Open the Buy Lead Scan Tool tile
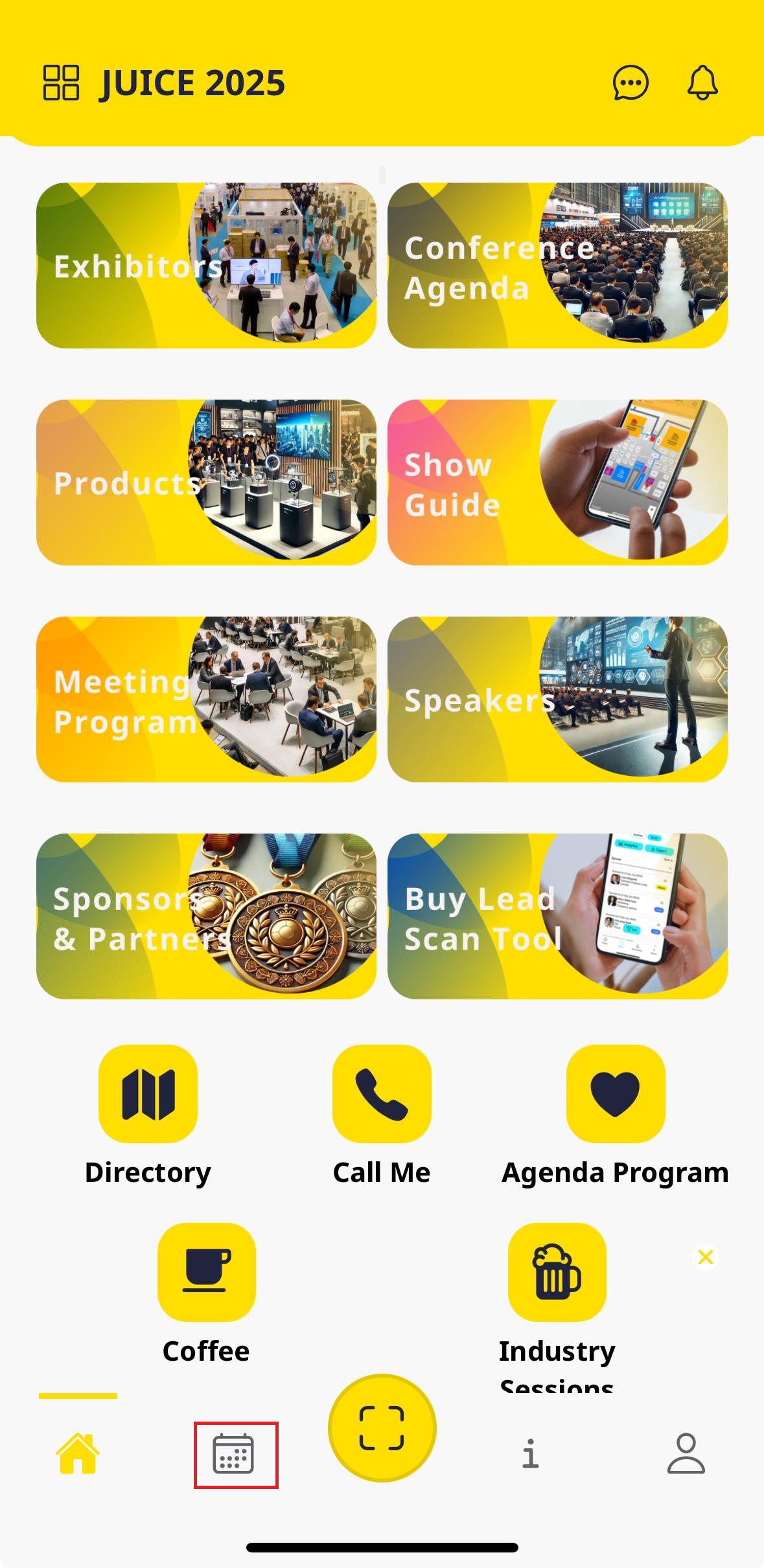The width and height of the screenshot is (764, 1568). pos(557,916)
